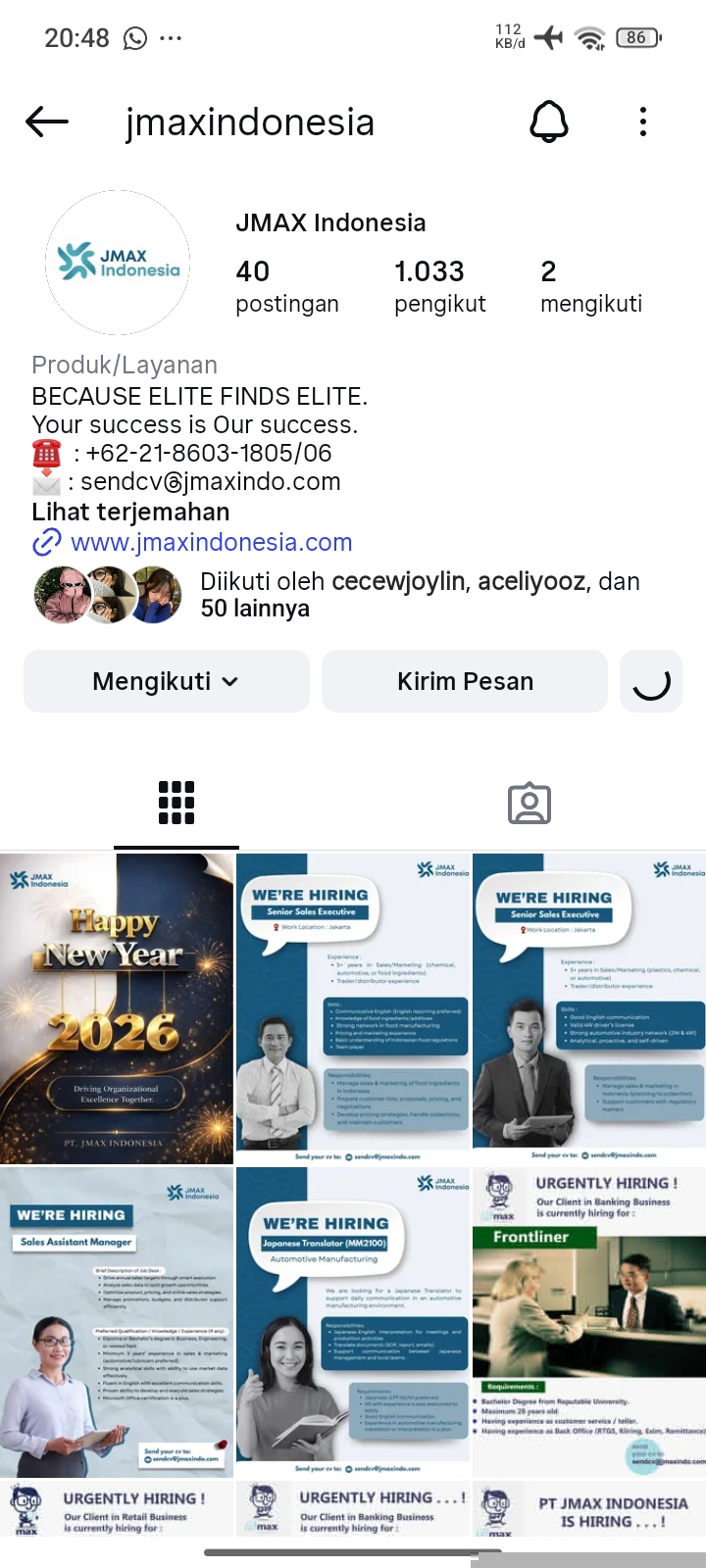Open the 1.033 pengikut followers list
Image resolution: width=706 pixels, height=1568 pixels.
click(x=439, y=286)
